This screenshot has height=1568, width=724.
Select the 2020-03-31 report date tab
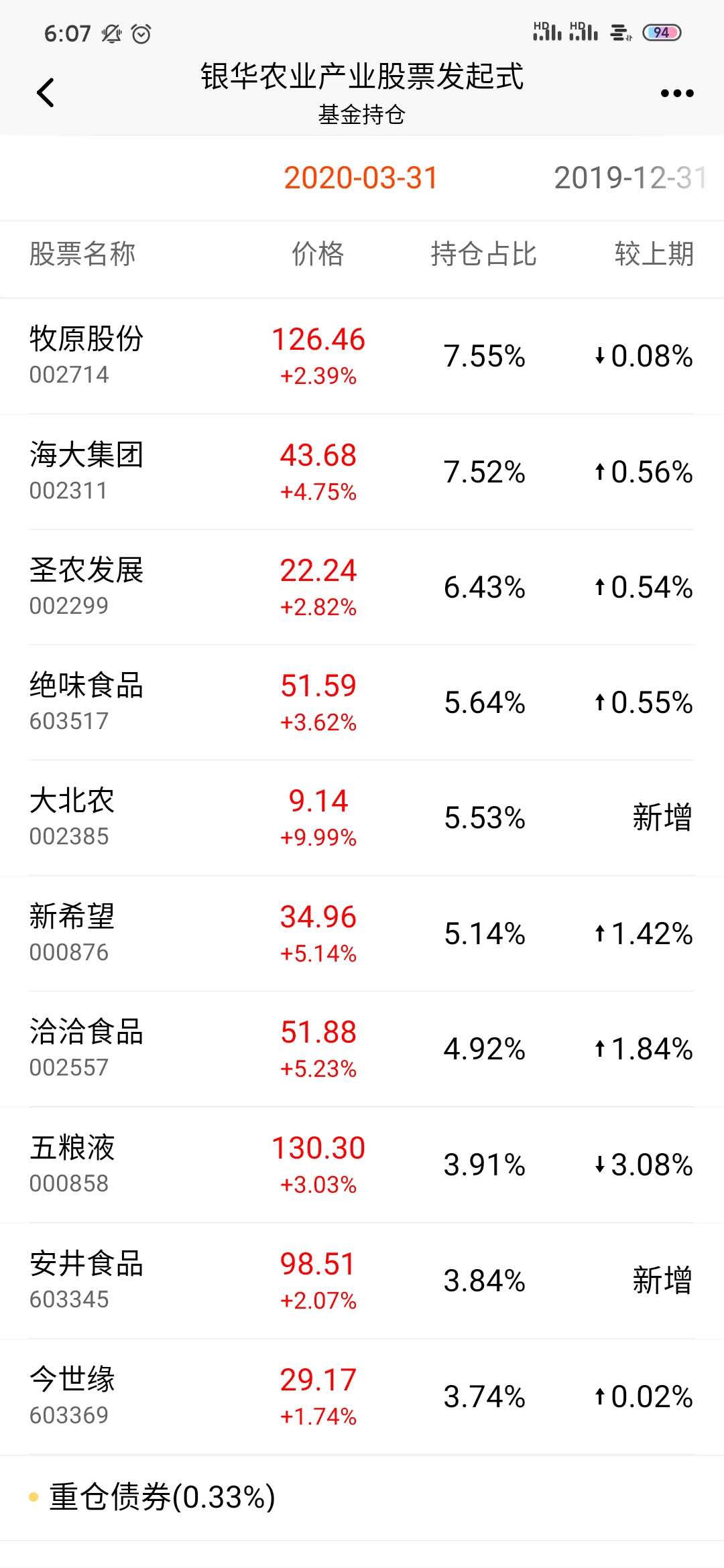click(361, 178)
